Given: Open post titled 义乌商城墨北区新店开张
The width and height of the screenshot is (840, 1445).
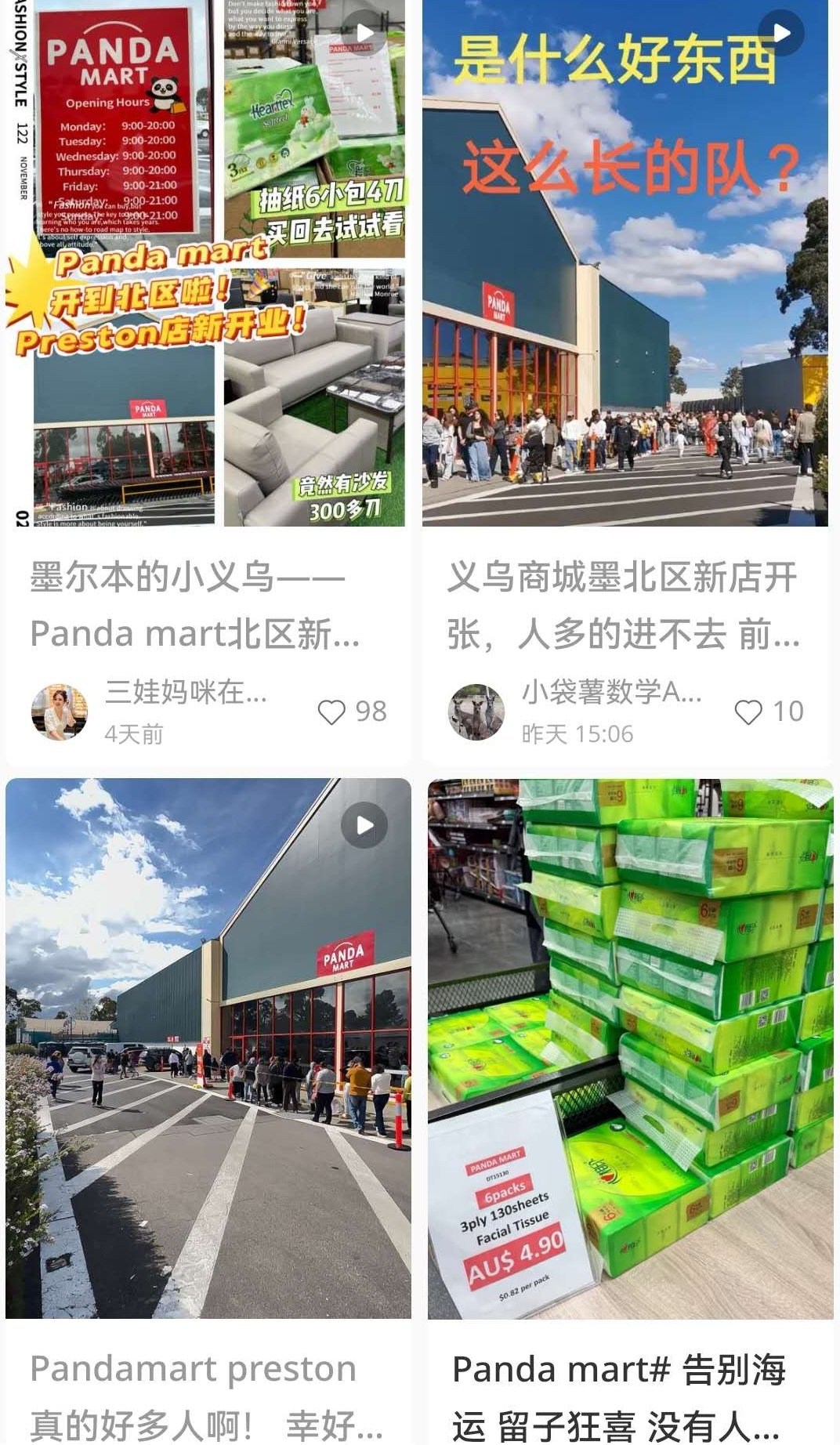Looking at the screenshot, I should 623,606.
